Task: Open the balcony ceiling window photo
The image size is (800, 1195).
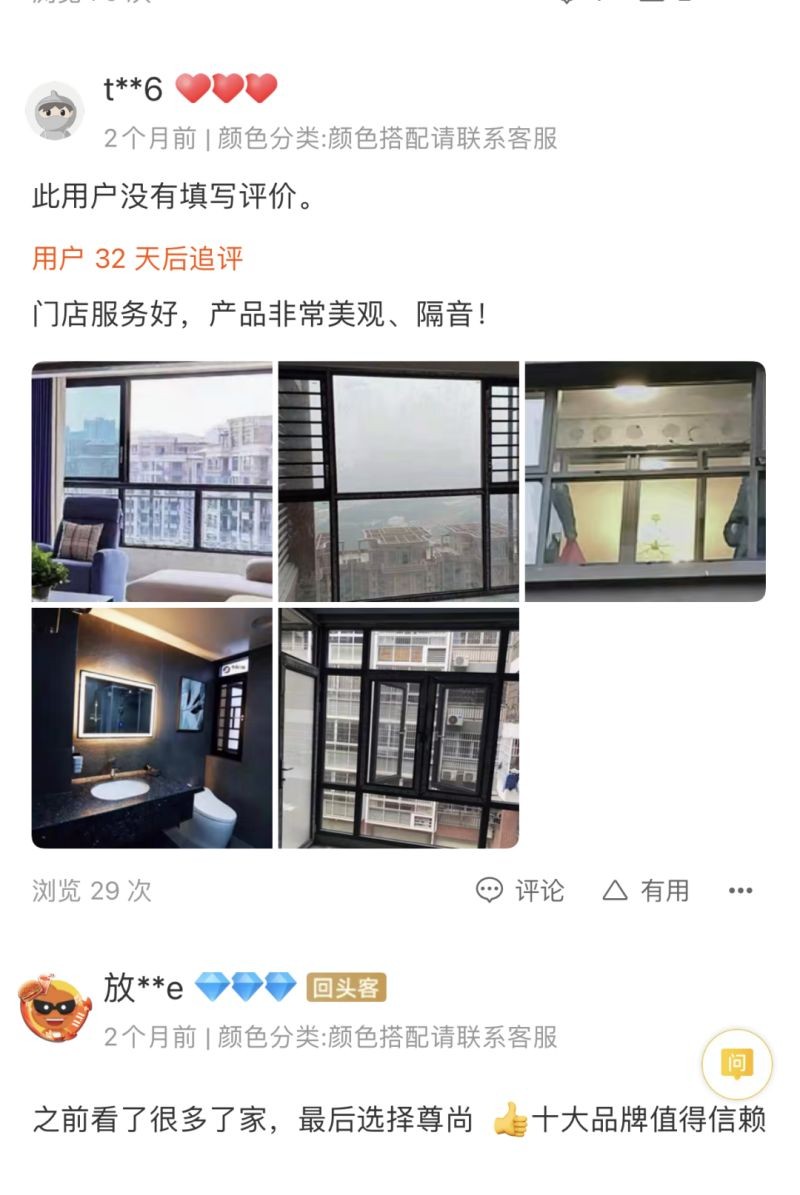Action: 645,481
